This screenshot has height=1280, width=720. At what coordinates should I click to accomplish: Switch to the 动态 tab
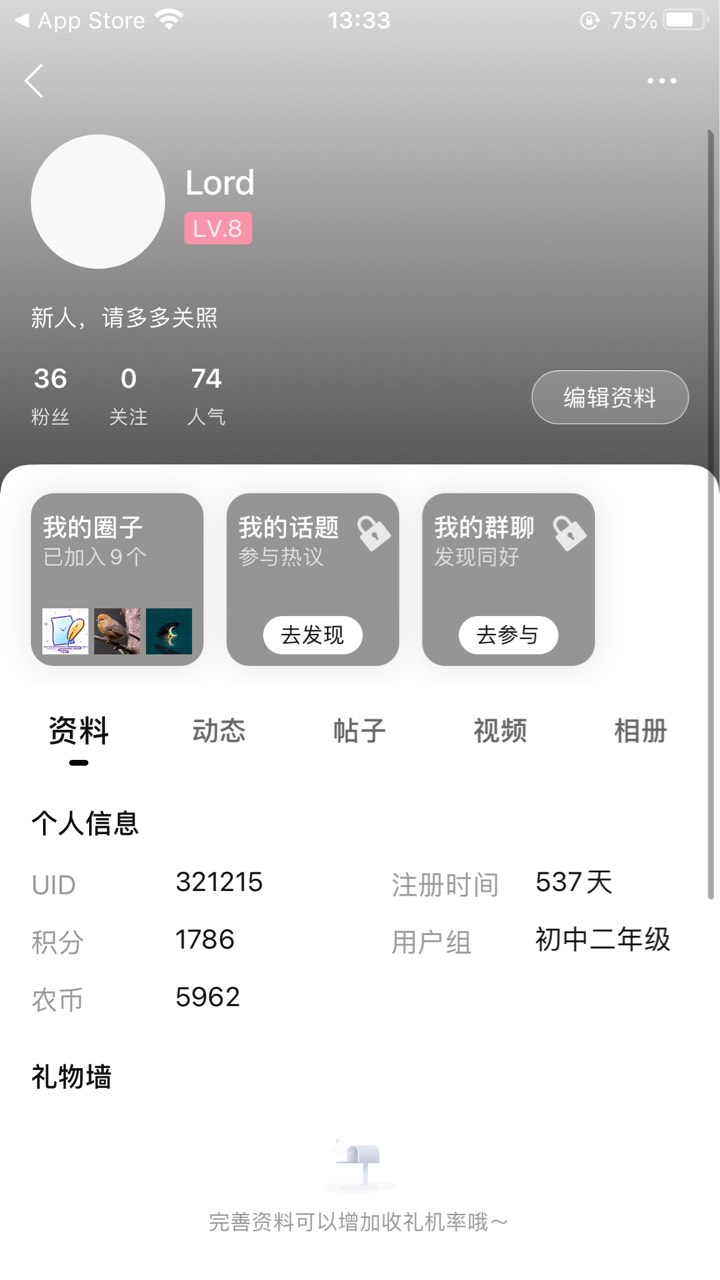pyautogui.click(x=219, y=731)
